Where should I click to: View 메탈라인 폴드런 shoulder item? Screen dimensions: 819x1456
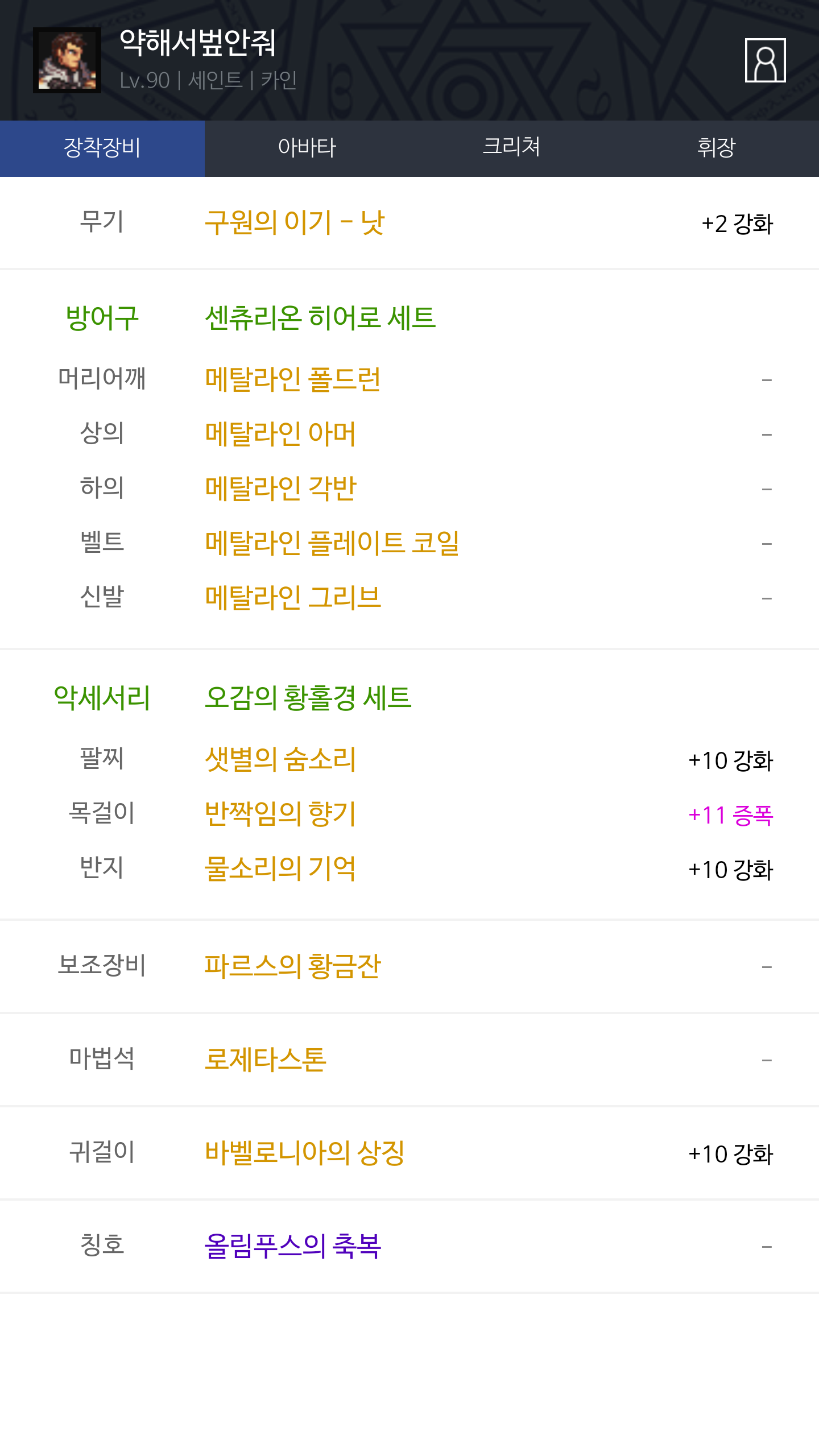click(x=293, y=379)
